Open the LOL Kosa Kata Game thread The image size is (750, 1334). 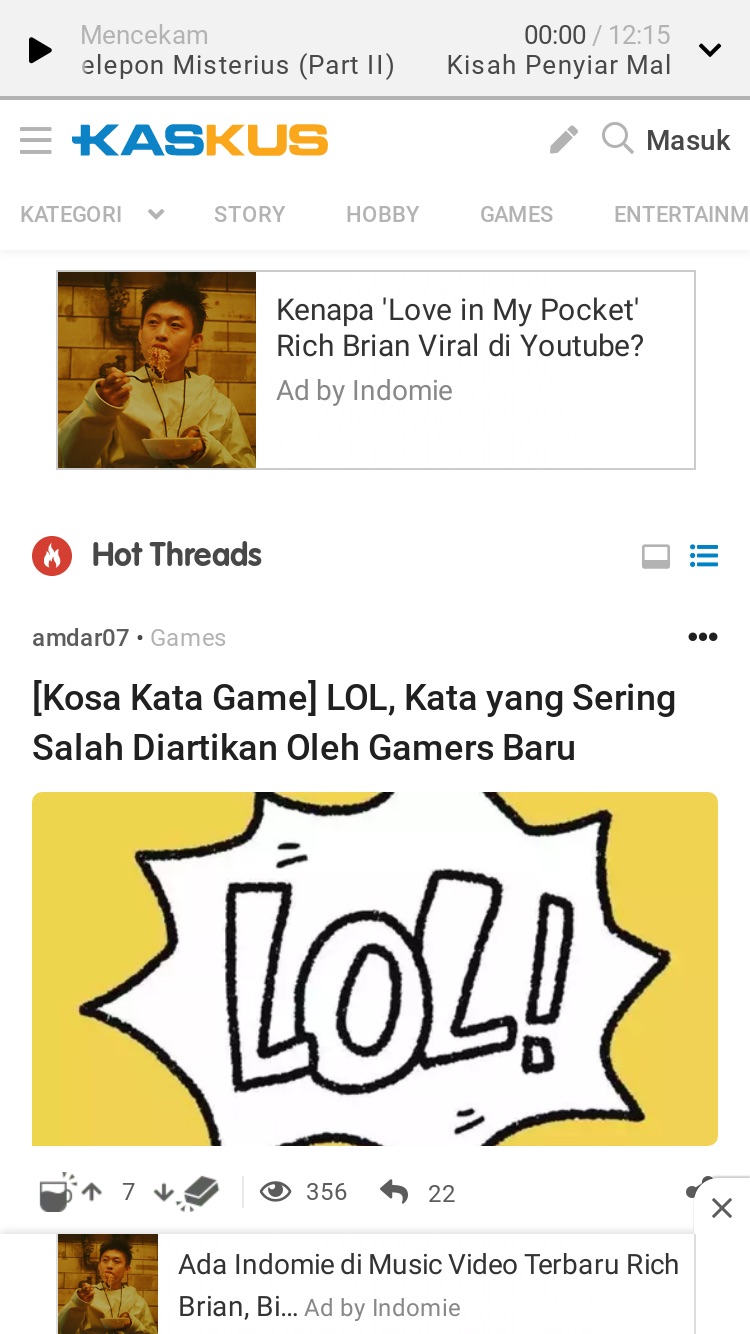click(x=354, y=722)
